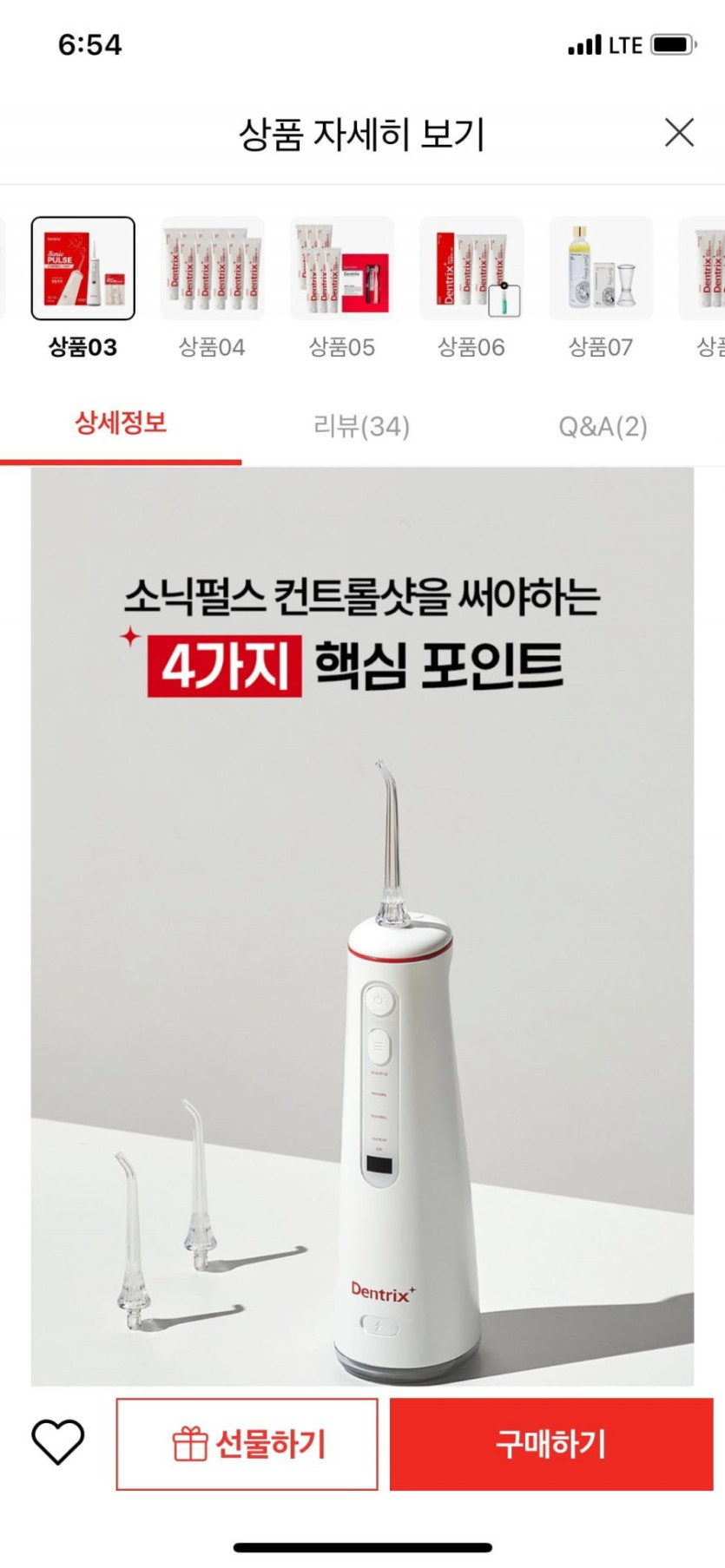Image resolution: width=725 pixels, height=1568 pixels.
Task: Switch to the 리뷰(34) tab
Action: [x=361, y=426]
